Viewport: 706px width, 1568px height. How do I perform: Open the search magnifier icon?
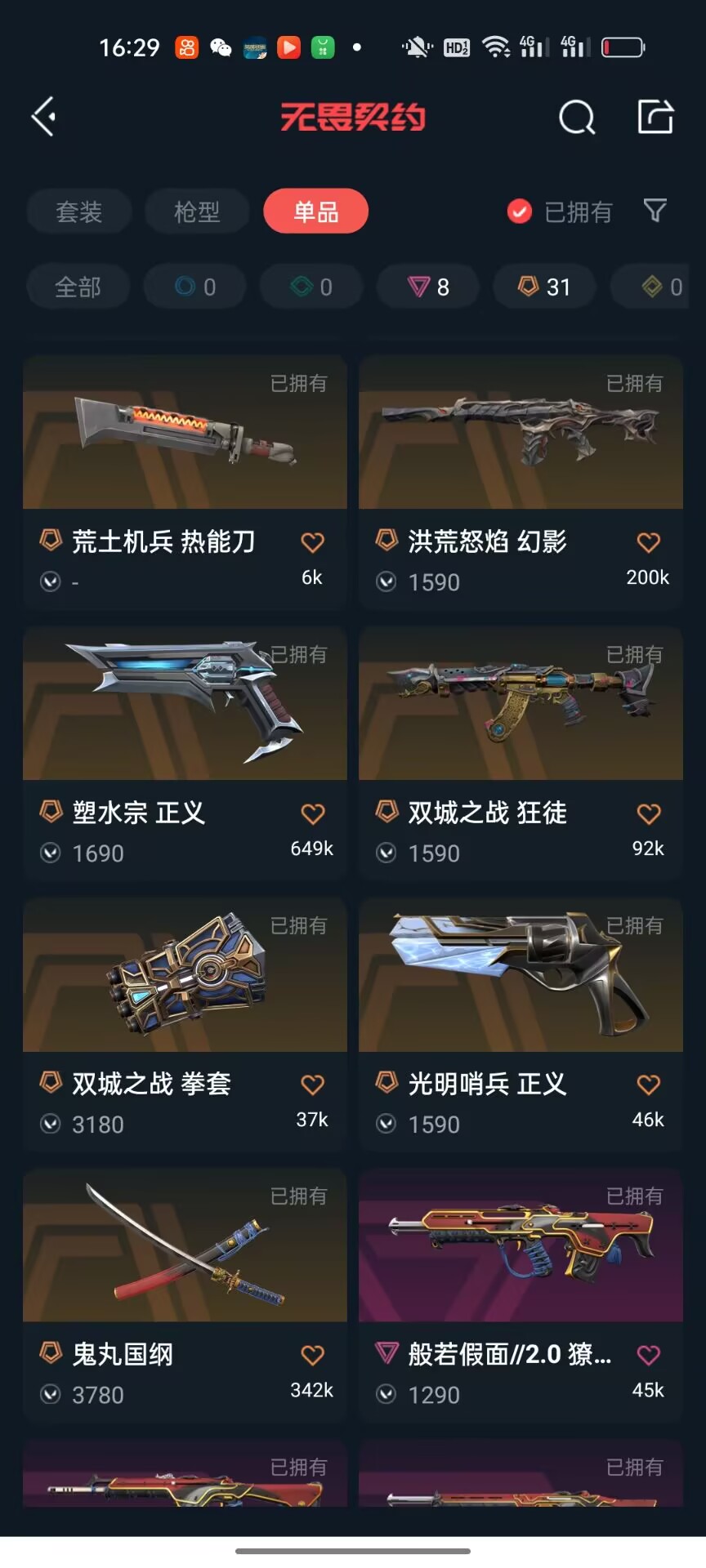(x=577, y=117)
